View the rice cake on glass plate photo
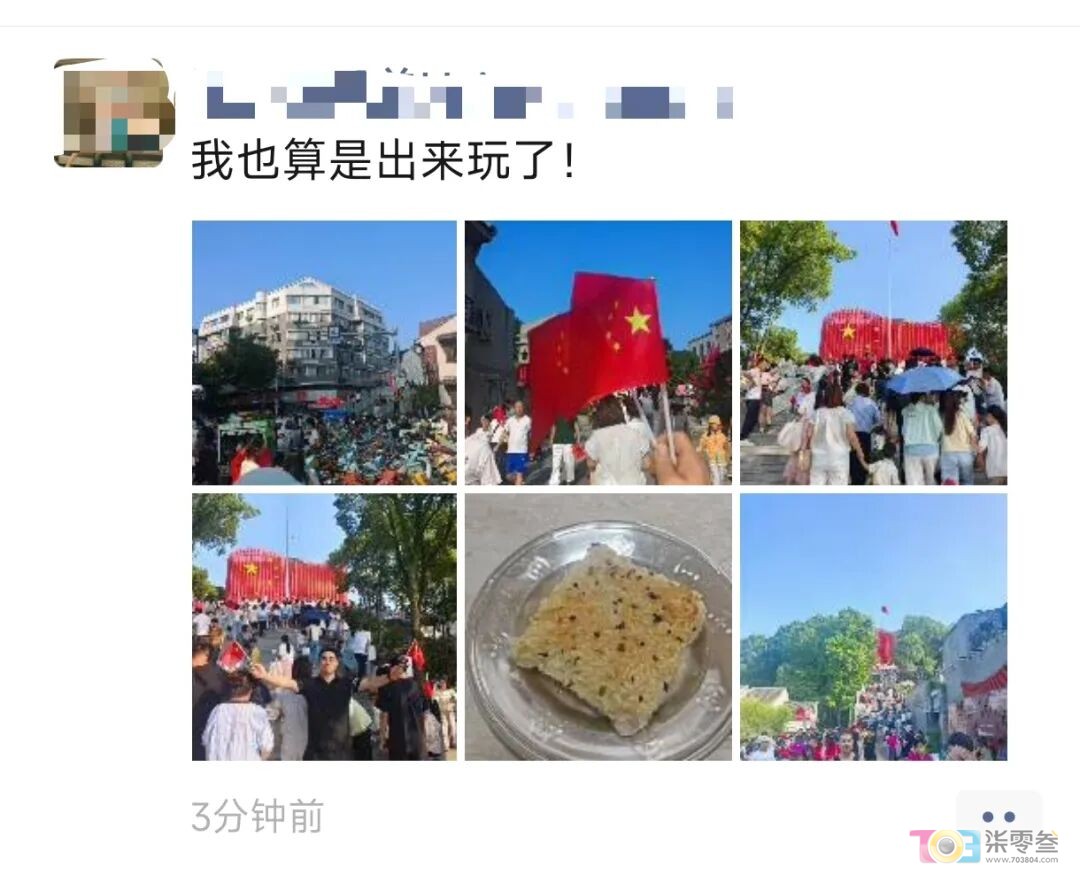1080x875 pixels. click(x=598, y=626)
